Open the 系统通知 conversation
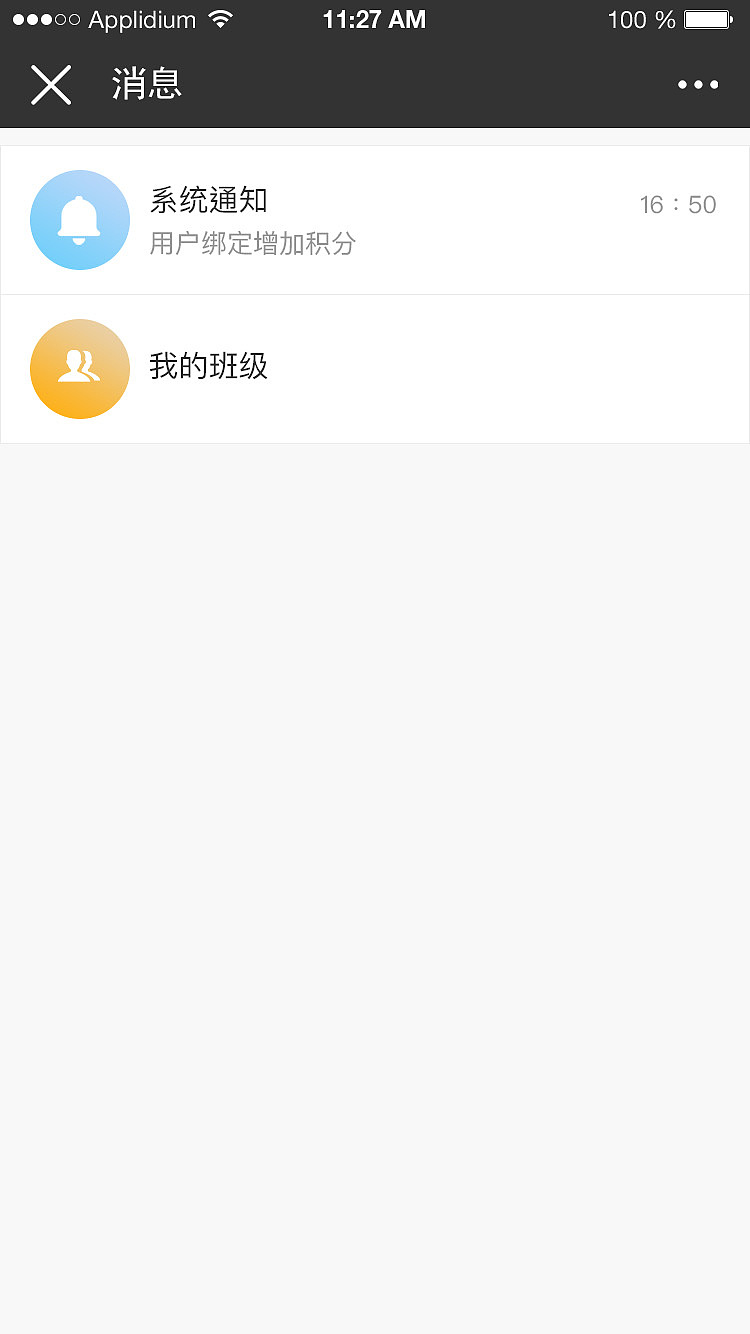 tap(375, 220)
